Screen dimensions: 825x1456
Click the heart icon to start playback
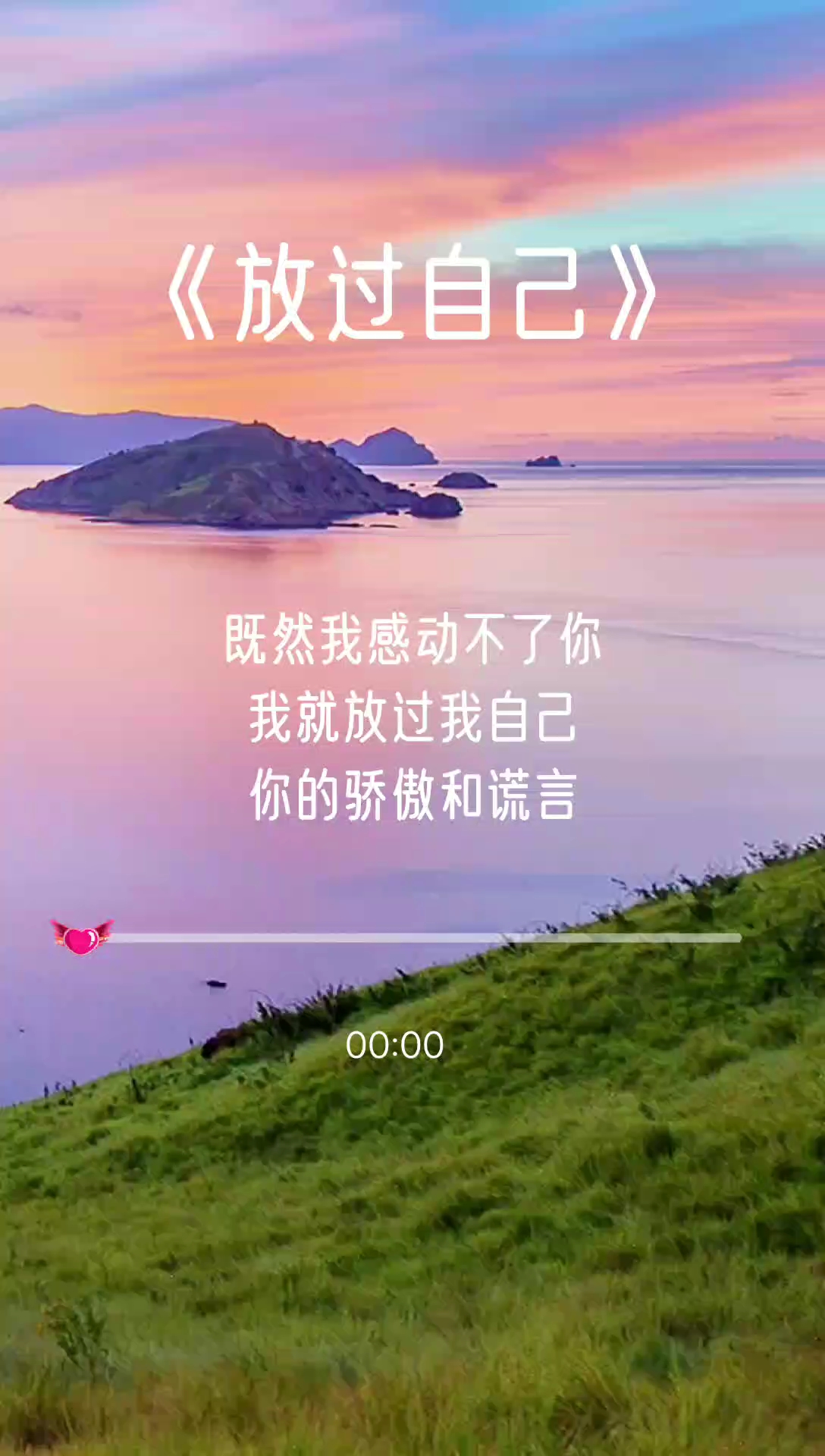click(82, 940)
